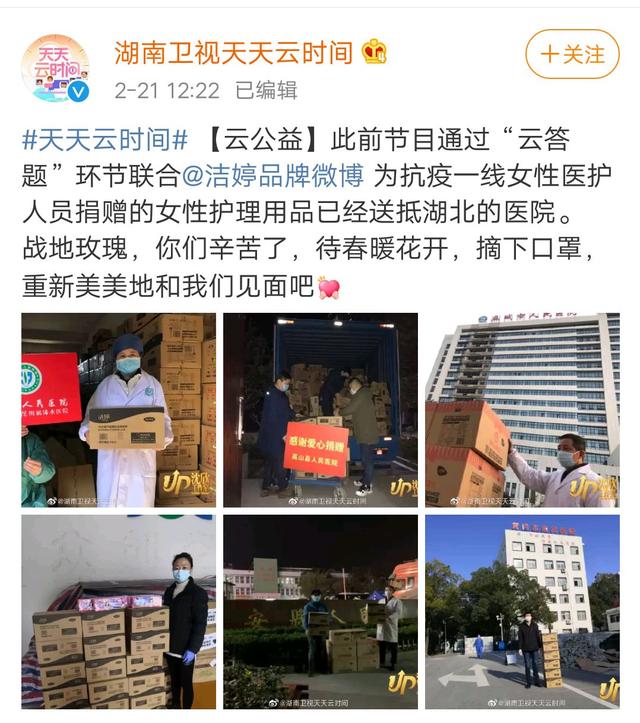The height and width of the screenshot is (723, 640).
Task: Open the #天天云时间# hashtag topic
Action: 104,139
